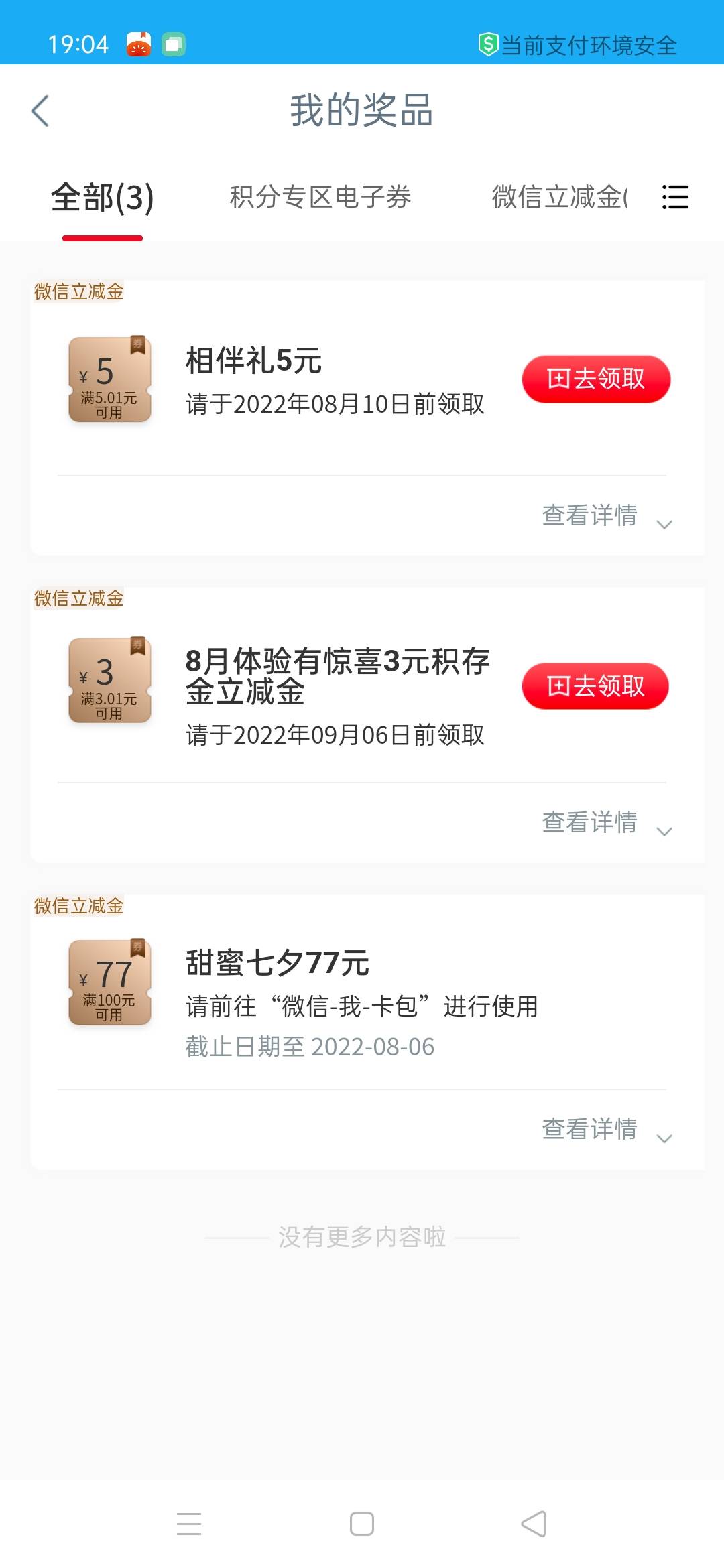The image size is (724, 1568).
Task: Expand 查看详情 for 相伴礼5元
Action: pyautogui.click(x=605, y=516)
